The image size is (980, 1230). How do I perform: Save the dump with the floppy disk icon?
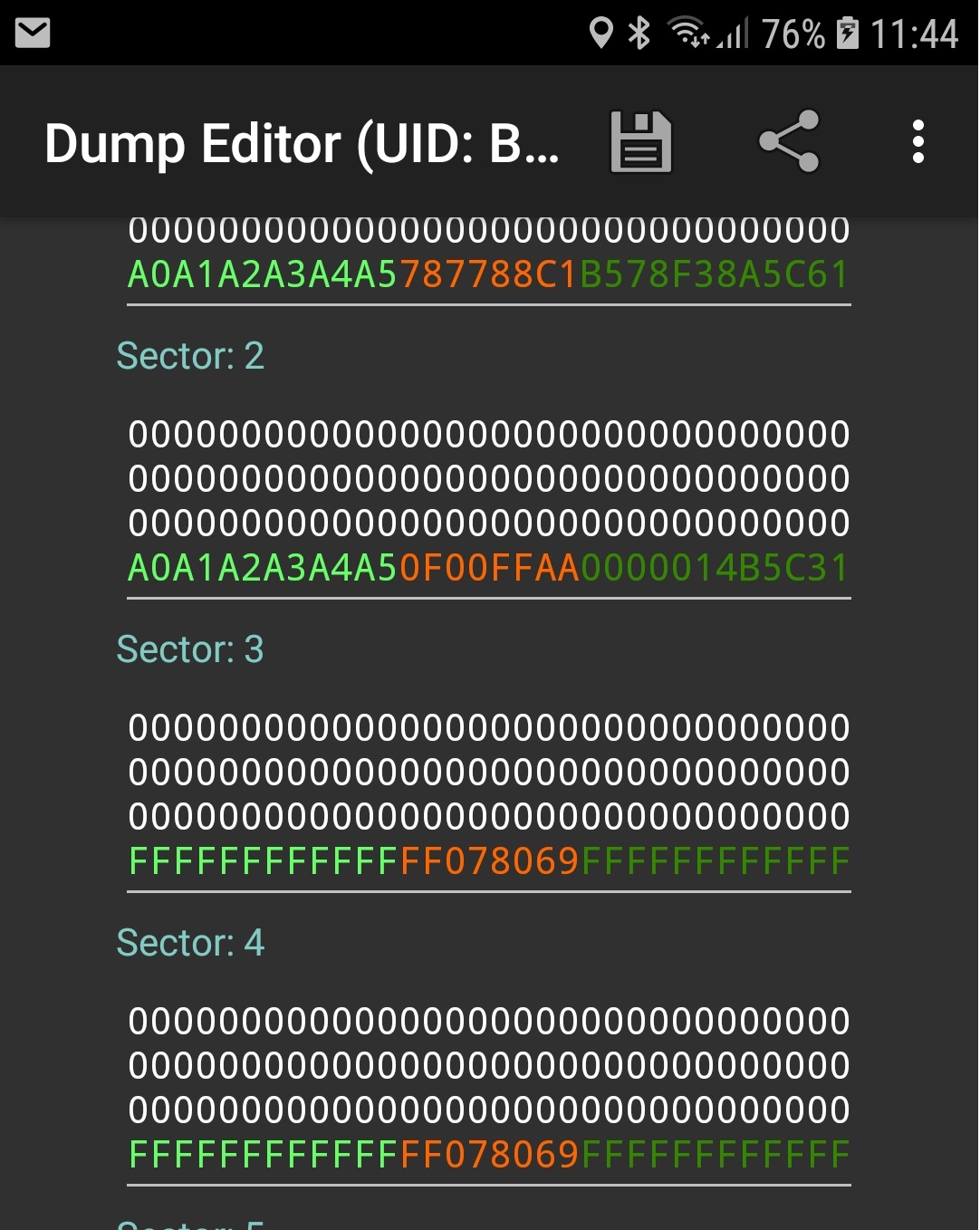click(x=640, y=142)
